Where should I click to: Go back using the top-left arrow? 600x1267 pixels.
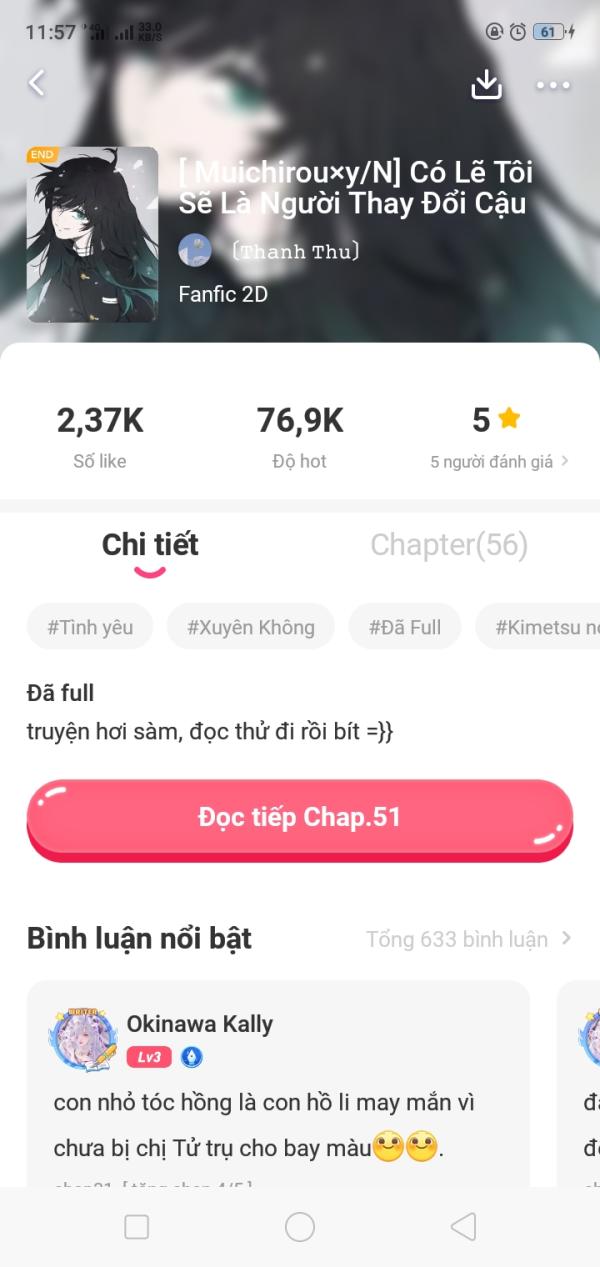point(37,83)
